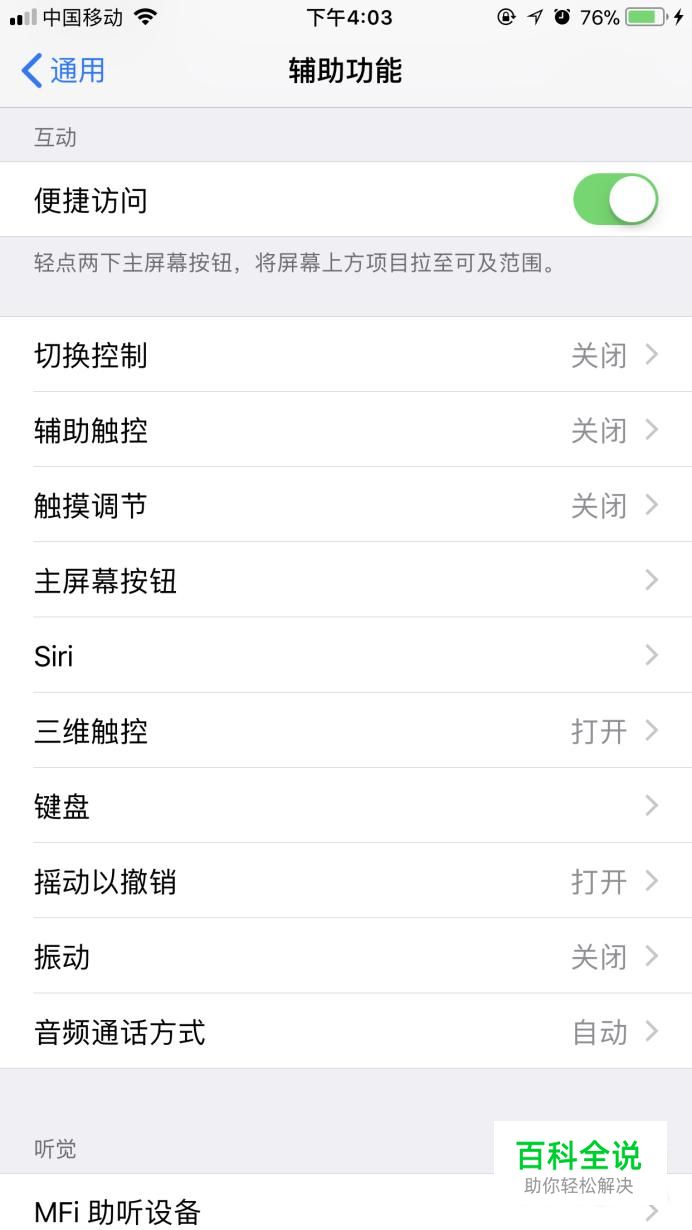Open 键盘 settings
The image size is (692, 1230).
(346, 806)
